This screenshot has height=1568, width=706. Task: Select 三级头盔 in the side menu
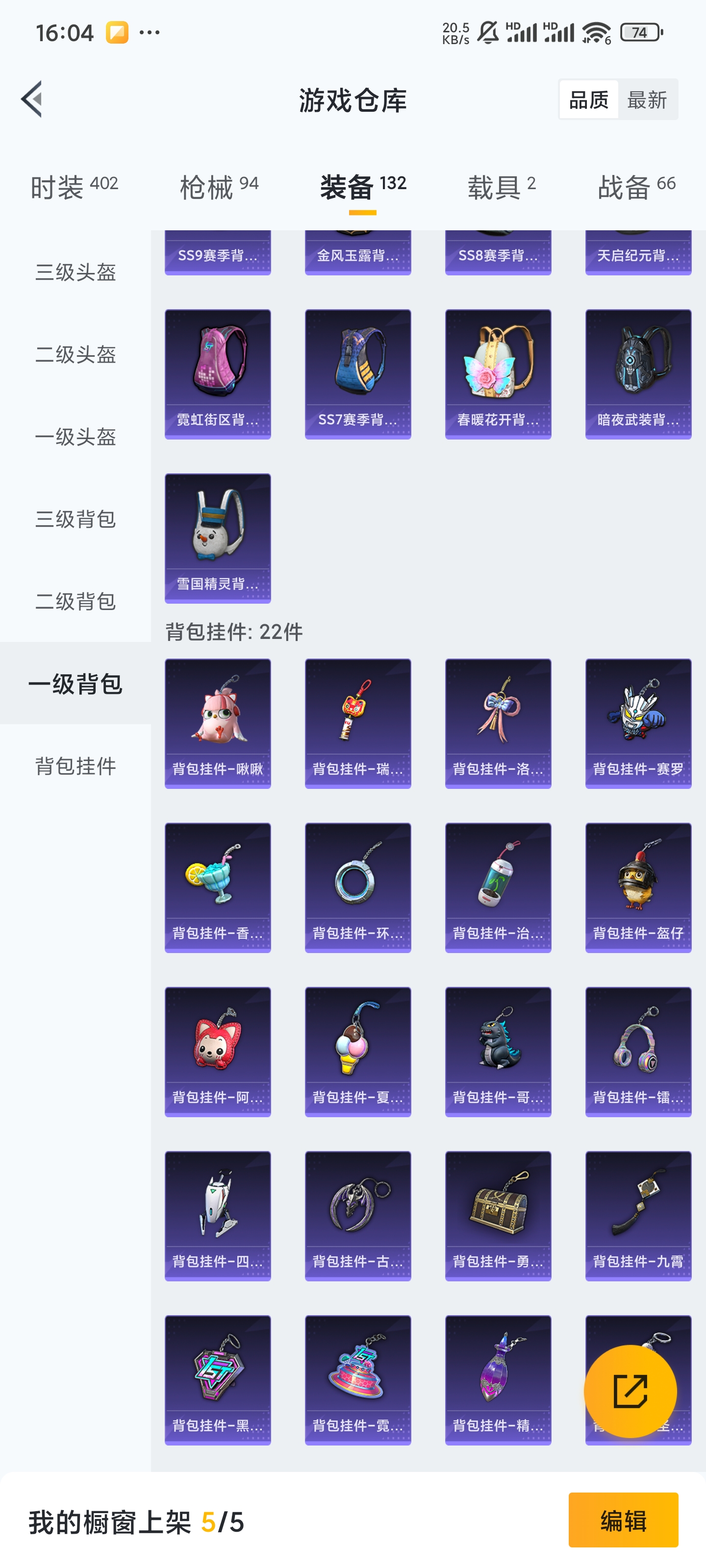point(76,272)
